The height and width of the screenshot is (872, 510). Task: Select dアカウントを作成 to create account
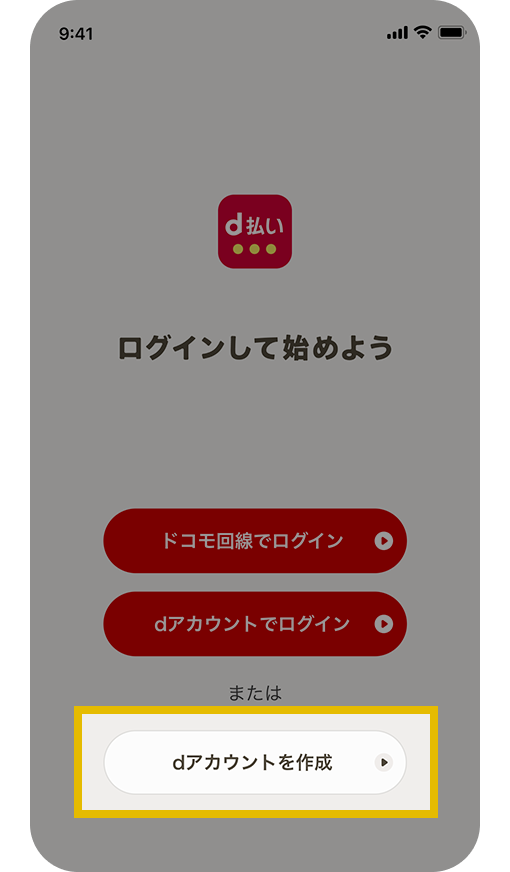tap(255, 762)
